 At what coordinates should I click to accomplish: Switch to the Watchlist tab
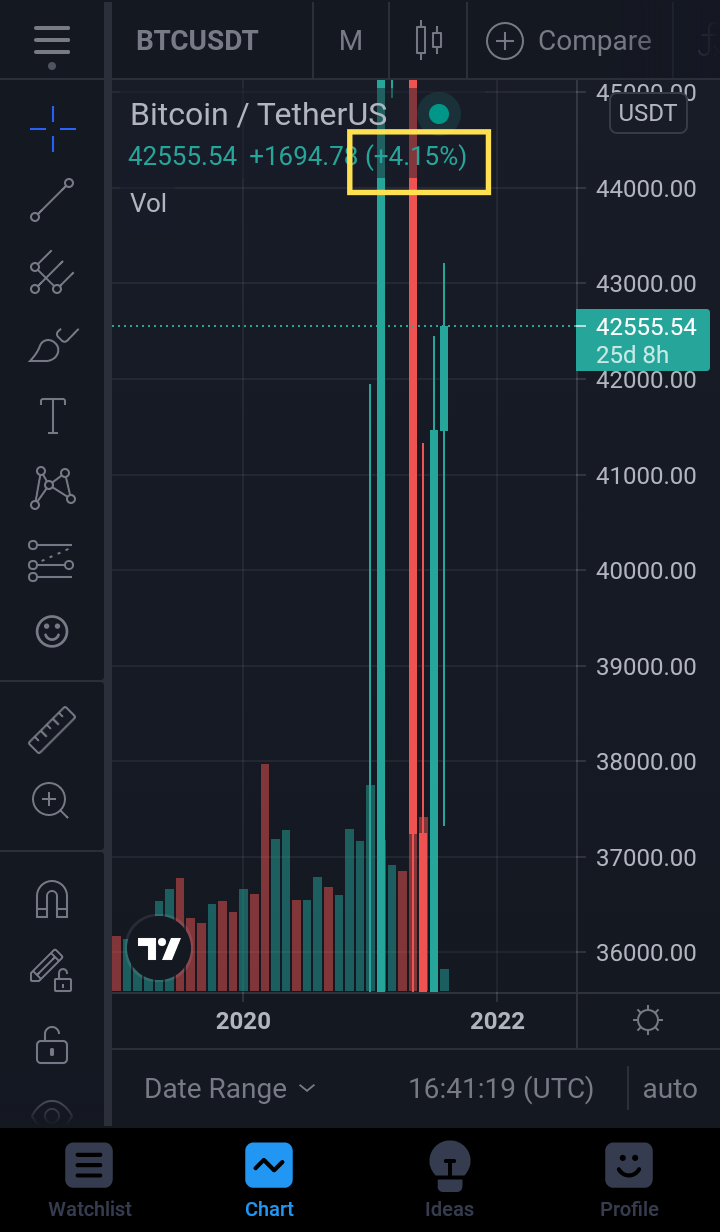(x=90, y=1182)
